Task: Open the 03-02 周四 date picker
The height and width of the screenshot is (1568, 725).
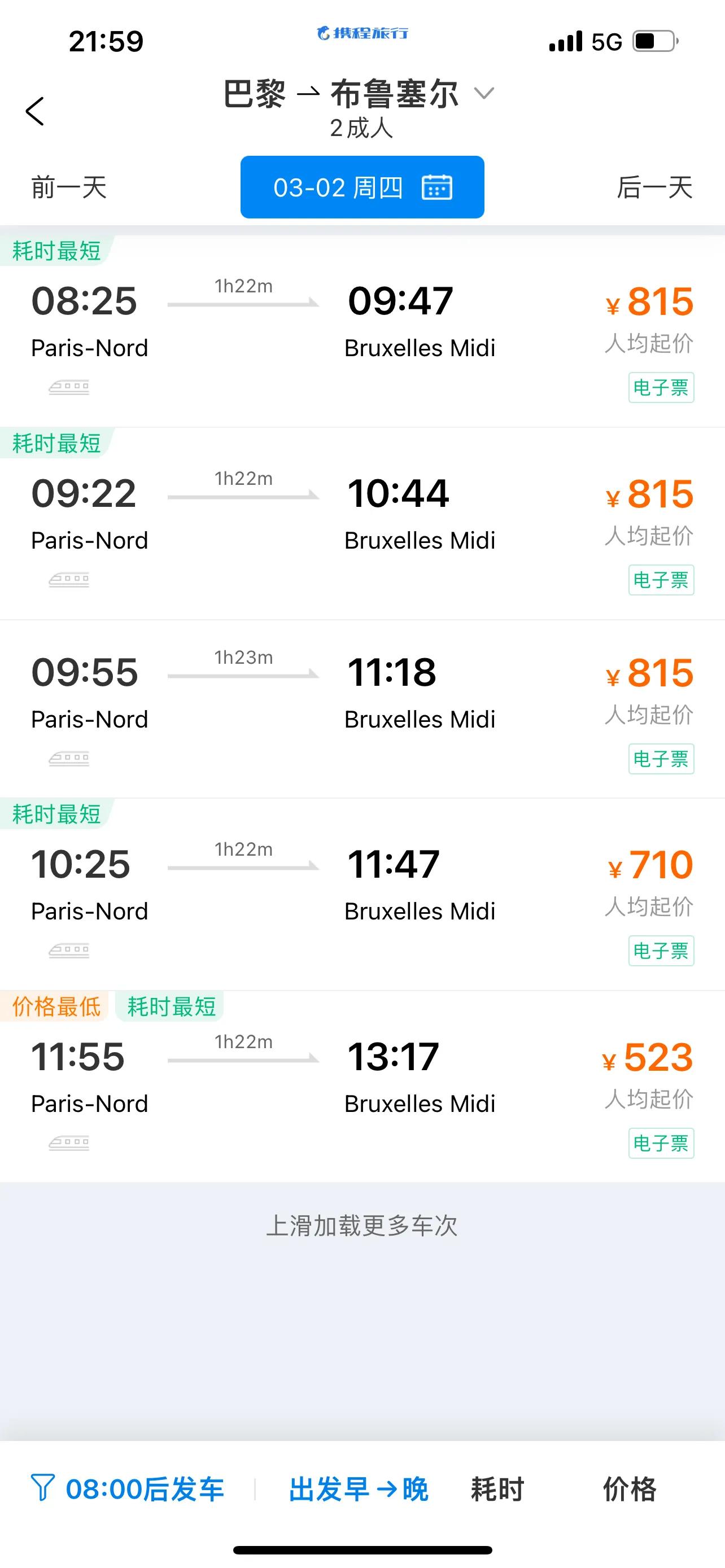Action: point(361,187)
